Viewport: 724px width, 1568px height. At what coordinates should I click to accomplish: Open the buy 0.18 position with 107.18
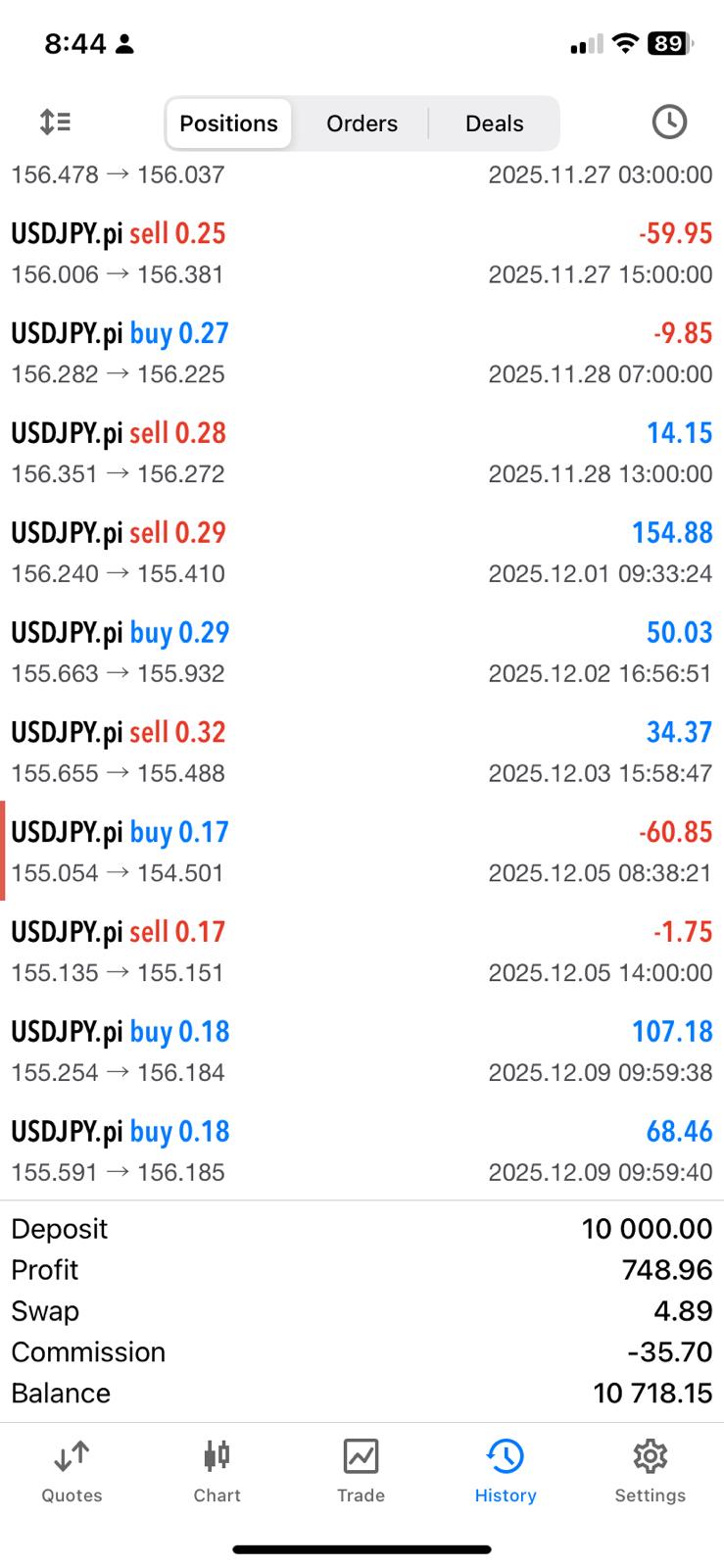362,1052
